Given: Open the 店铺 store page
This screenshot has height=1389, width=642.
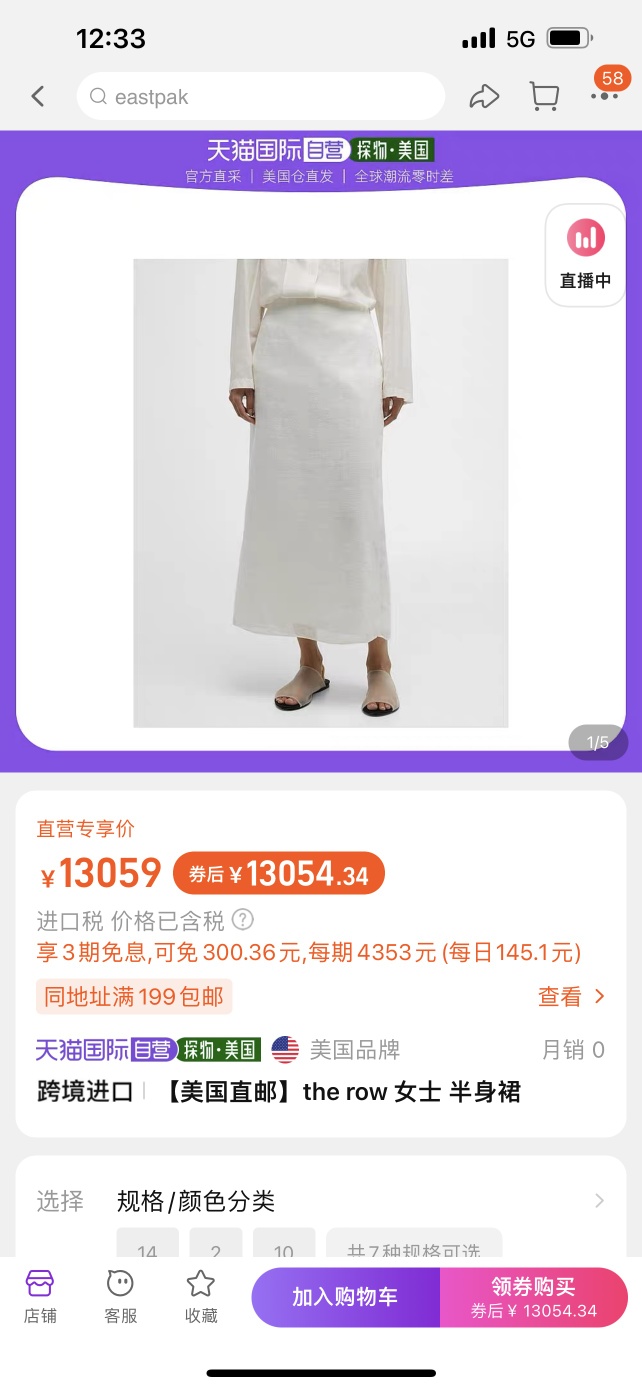Looking at the screenshot, I should click(x=40, y=1296).
